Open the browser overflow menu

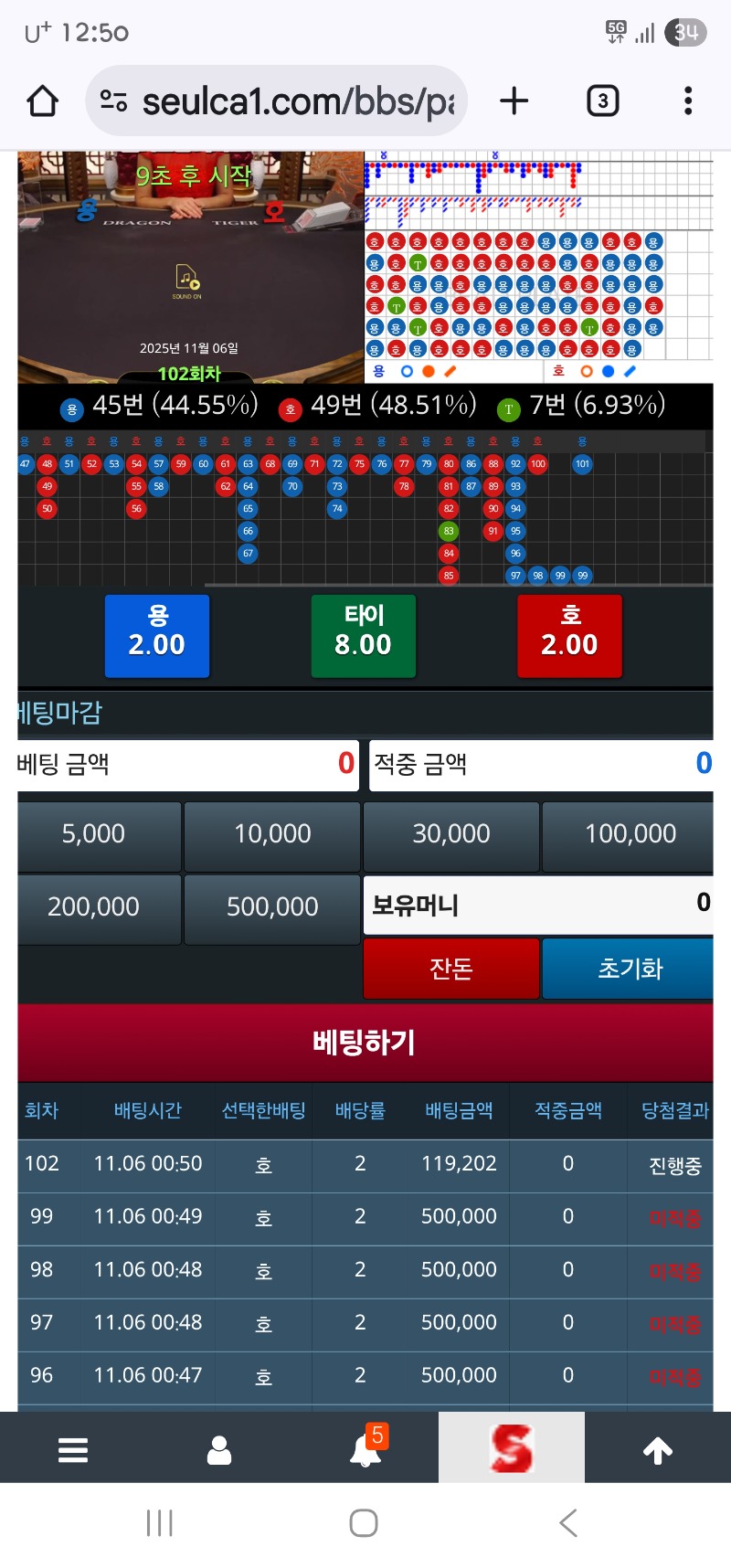click(x=688, y=101)
